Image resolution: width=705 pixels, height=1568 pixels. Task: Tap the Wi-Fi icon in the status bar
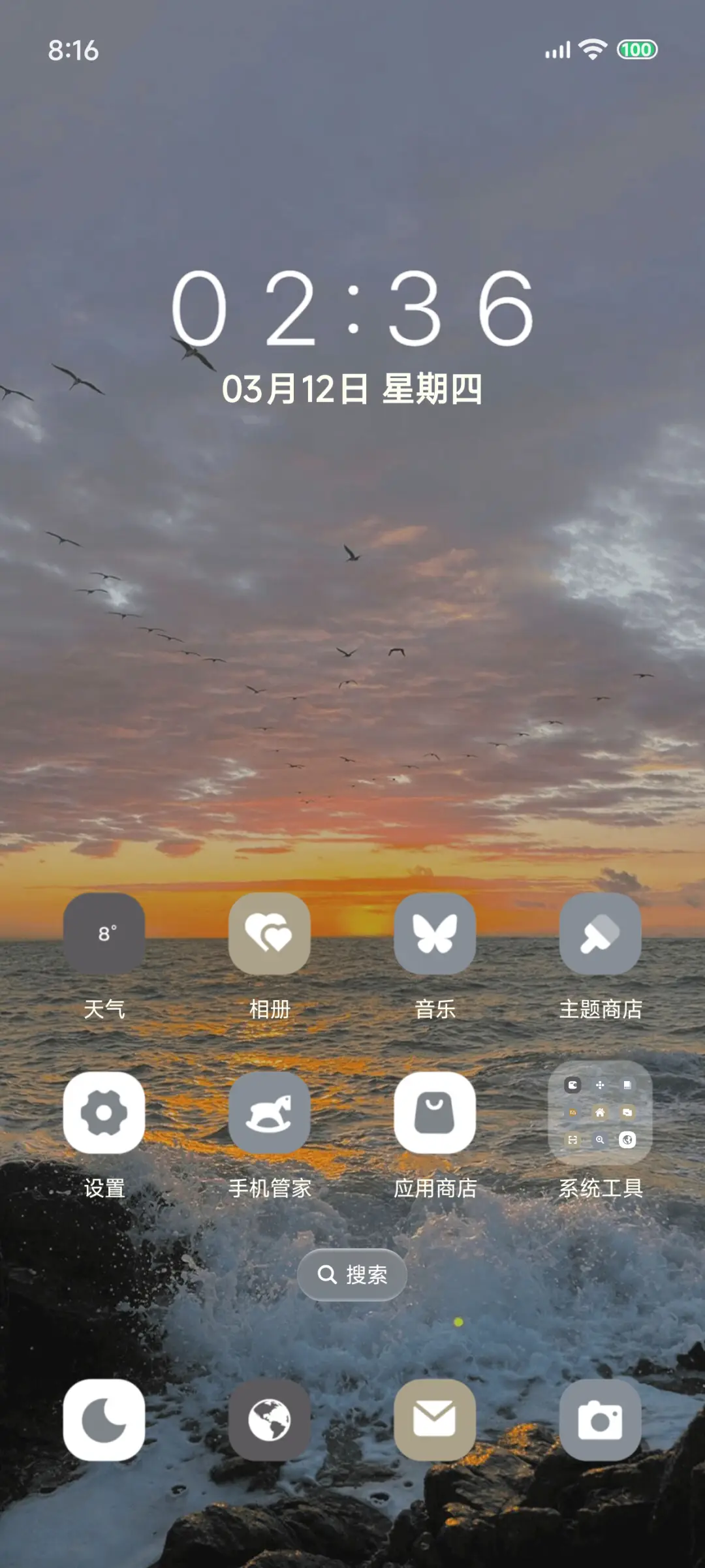591,49
